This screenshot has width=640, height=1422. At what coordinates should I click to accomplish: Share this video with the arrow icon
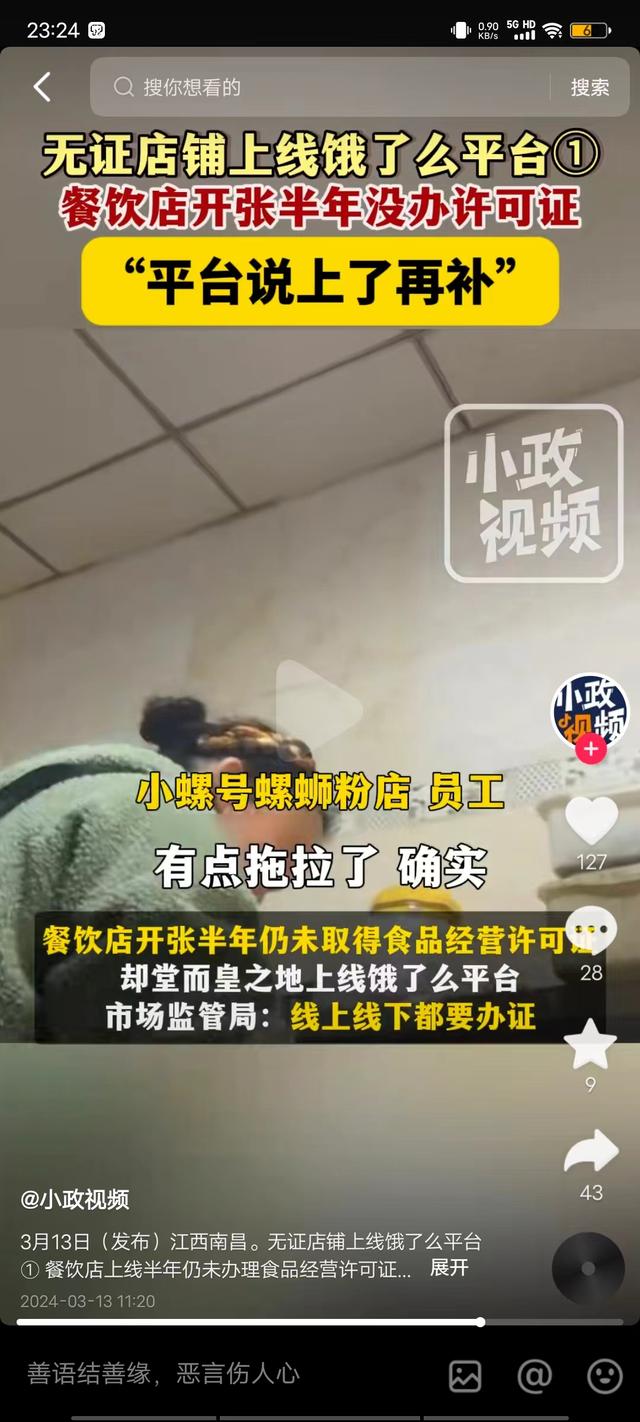pos(591,1153)
